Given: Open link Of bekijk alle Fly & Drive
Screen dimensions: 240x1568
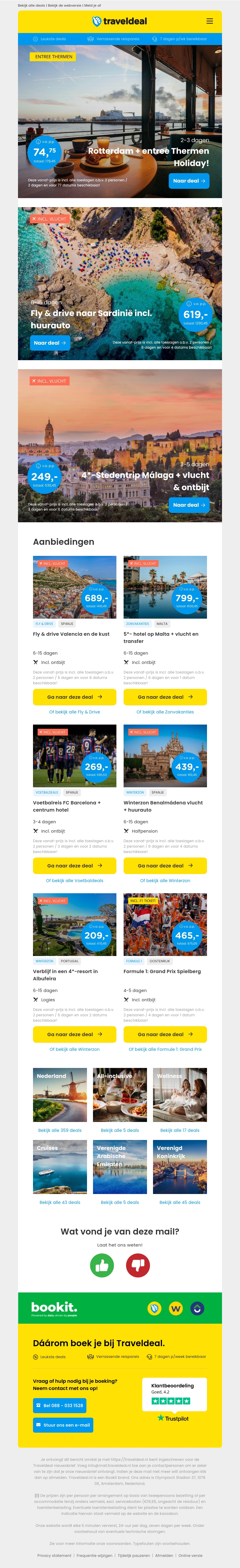Looking at the screenshot, I should 74,712.
